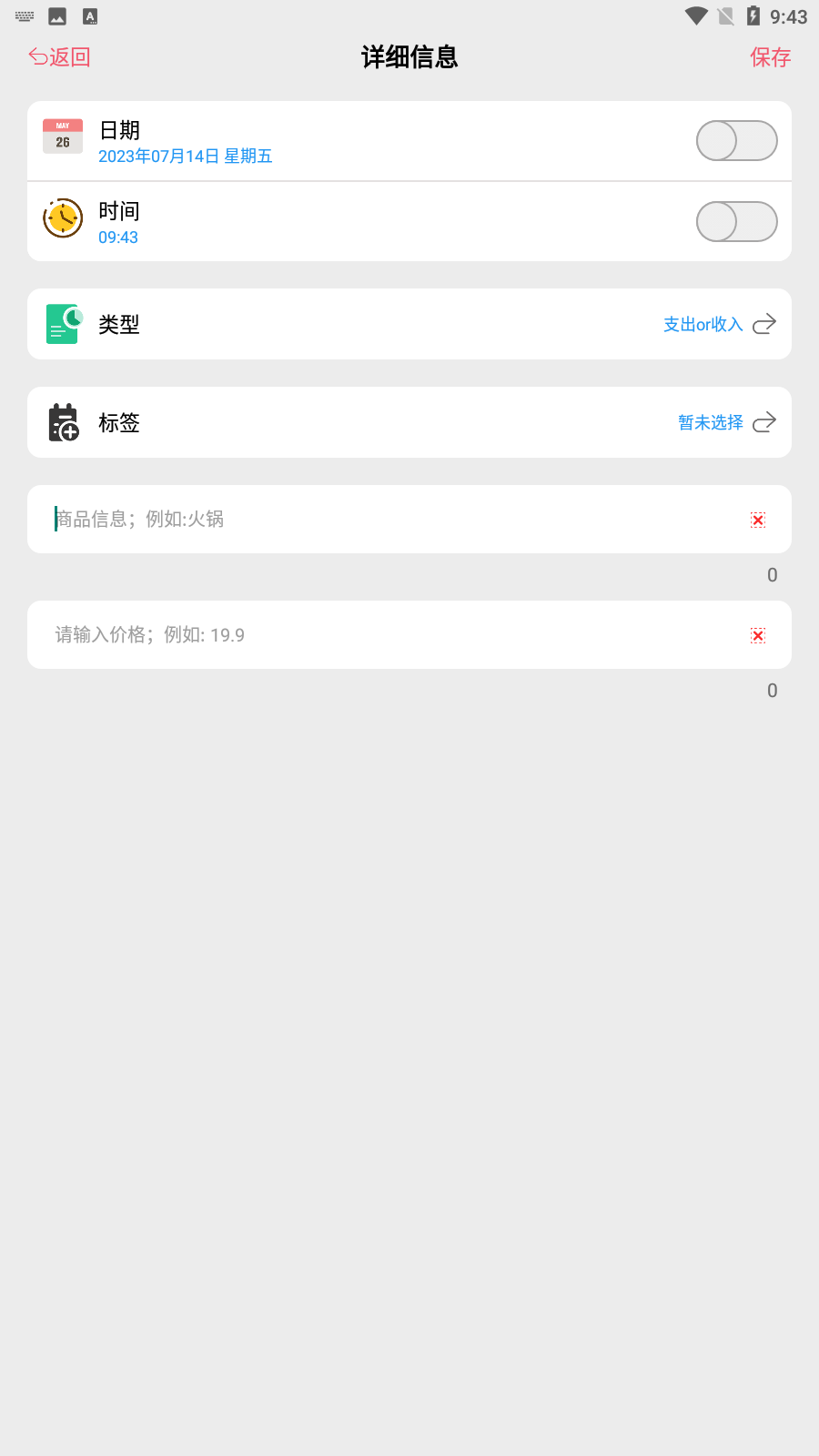The image size is (819, 1456).
Task: Click 保存 to save the record
Action: [x=770, y=58]
